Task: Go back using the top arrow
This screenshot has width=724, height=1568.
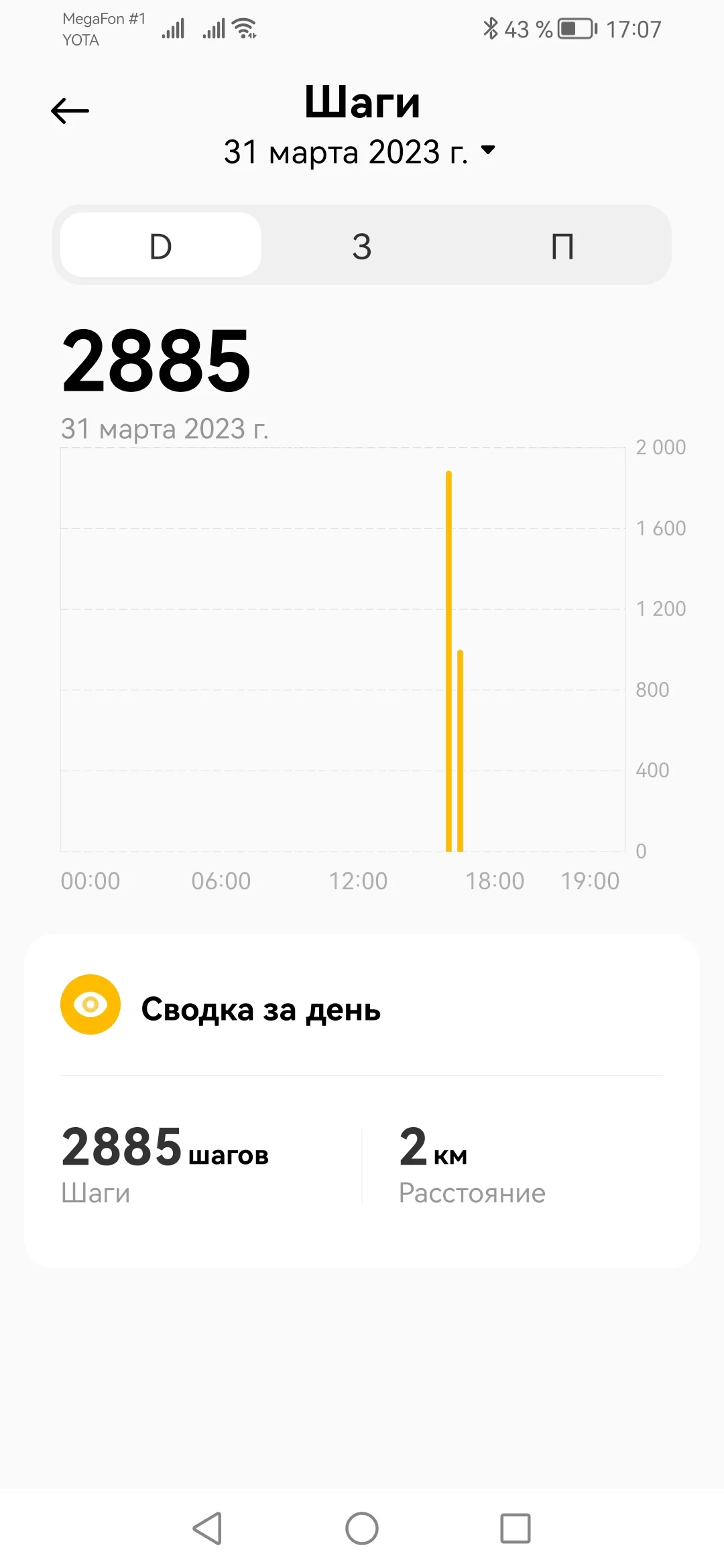Action: point(70,111)
